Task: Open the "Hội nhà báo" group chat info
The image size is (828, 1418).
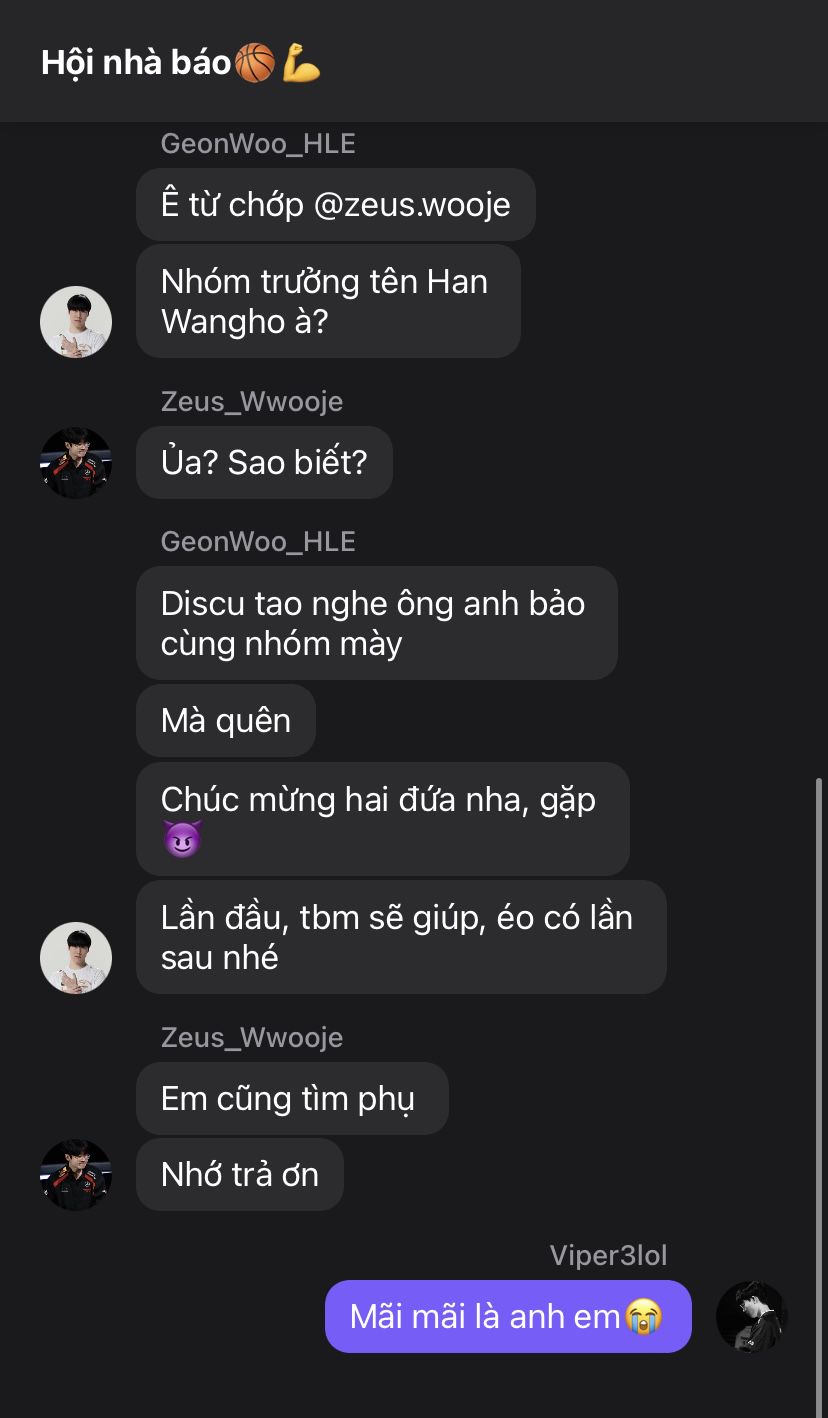Action: click(x=180, y=64)
